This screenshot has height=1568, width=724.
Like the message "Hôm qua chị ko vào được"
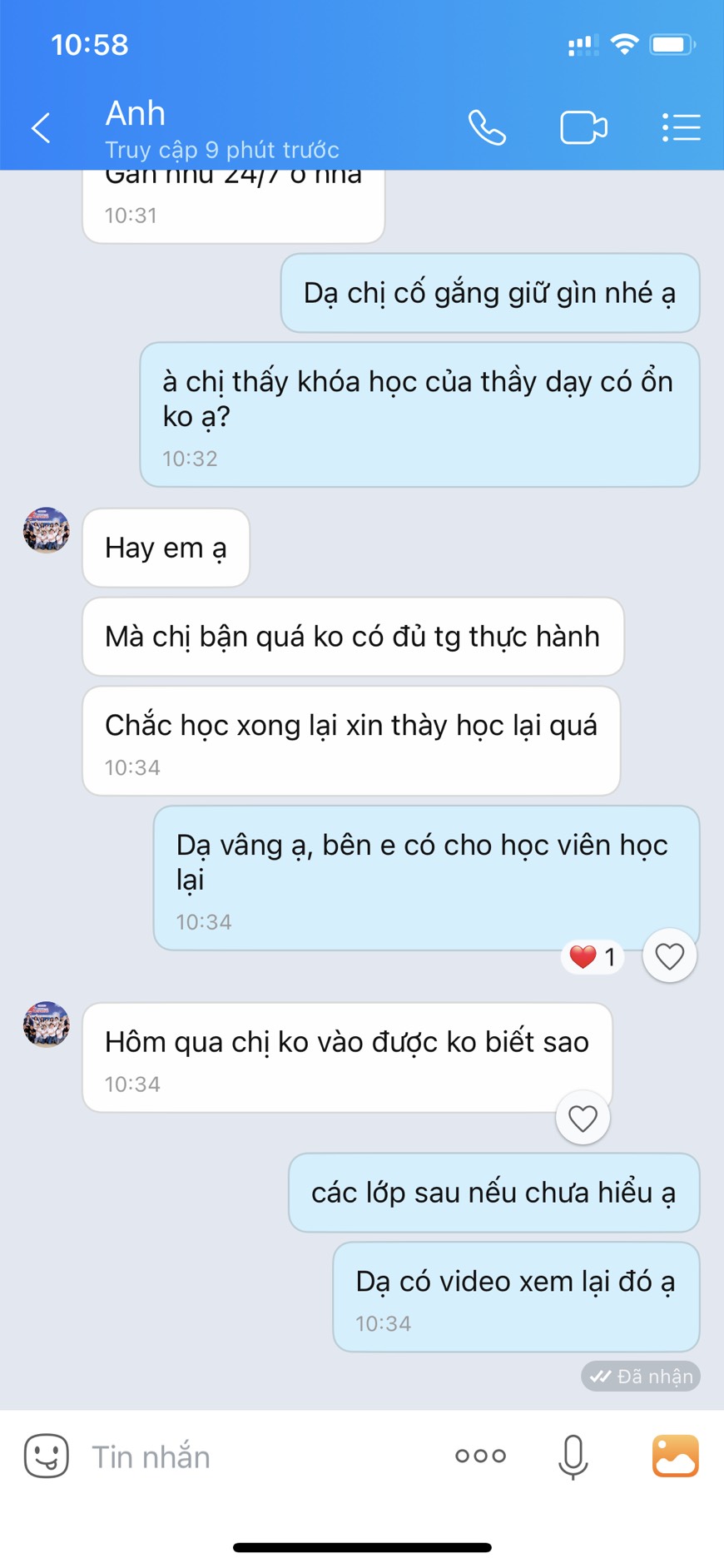583,1118
